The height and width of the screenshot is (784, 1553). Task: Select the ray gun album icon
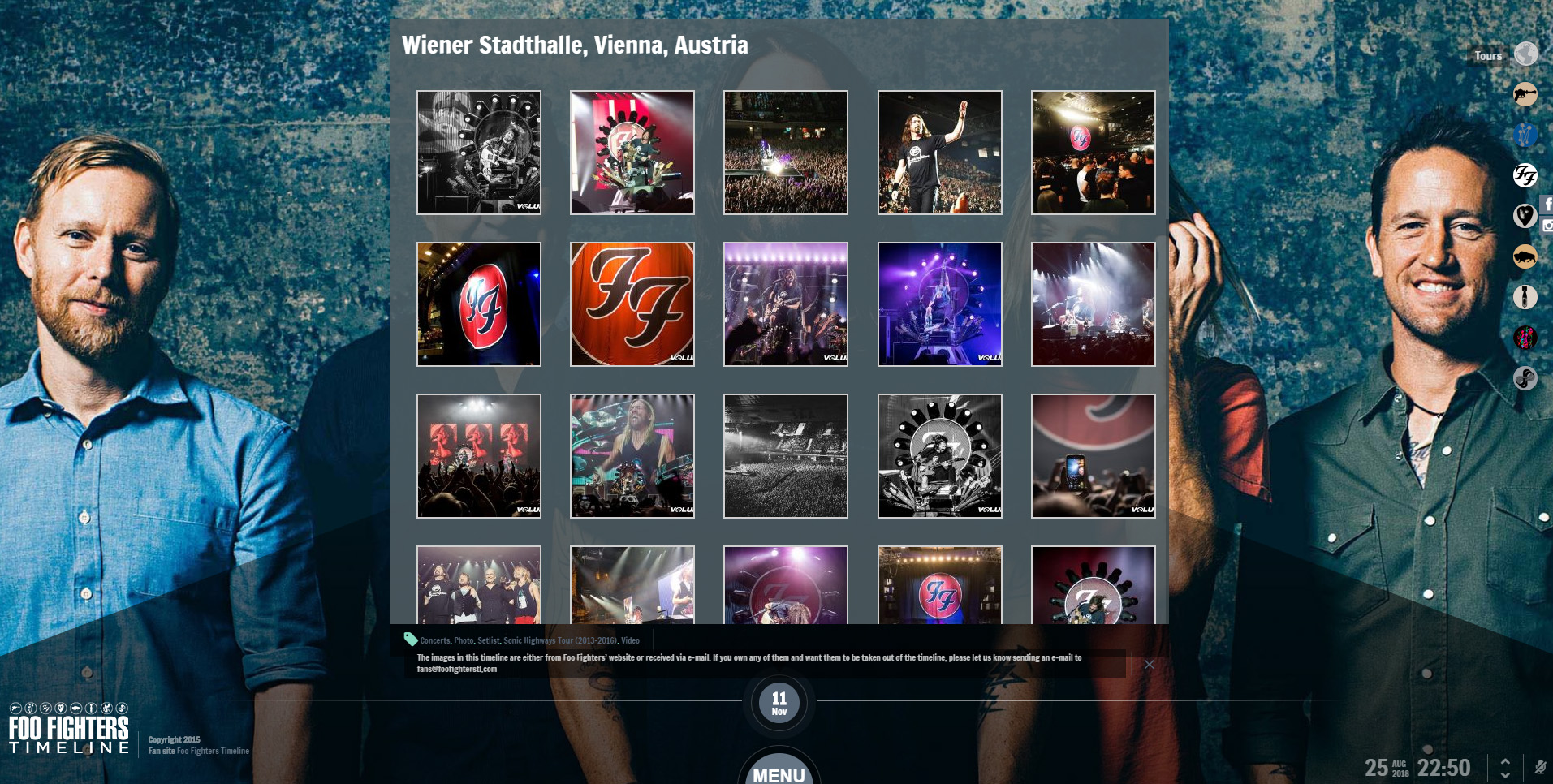pos(1525,94)
